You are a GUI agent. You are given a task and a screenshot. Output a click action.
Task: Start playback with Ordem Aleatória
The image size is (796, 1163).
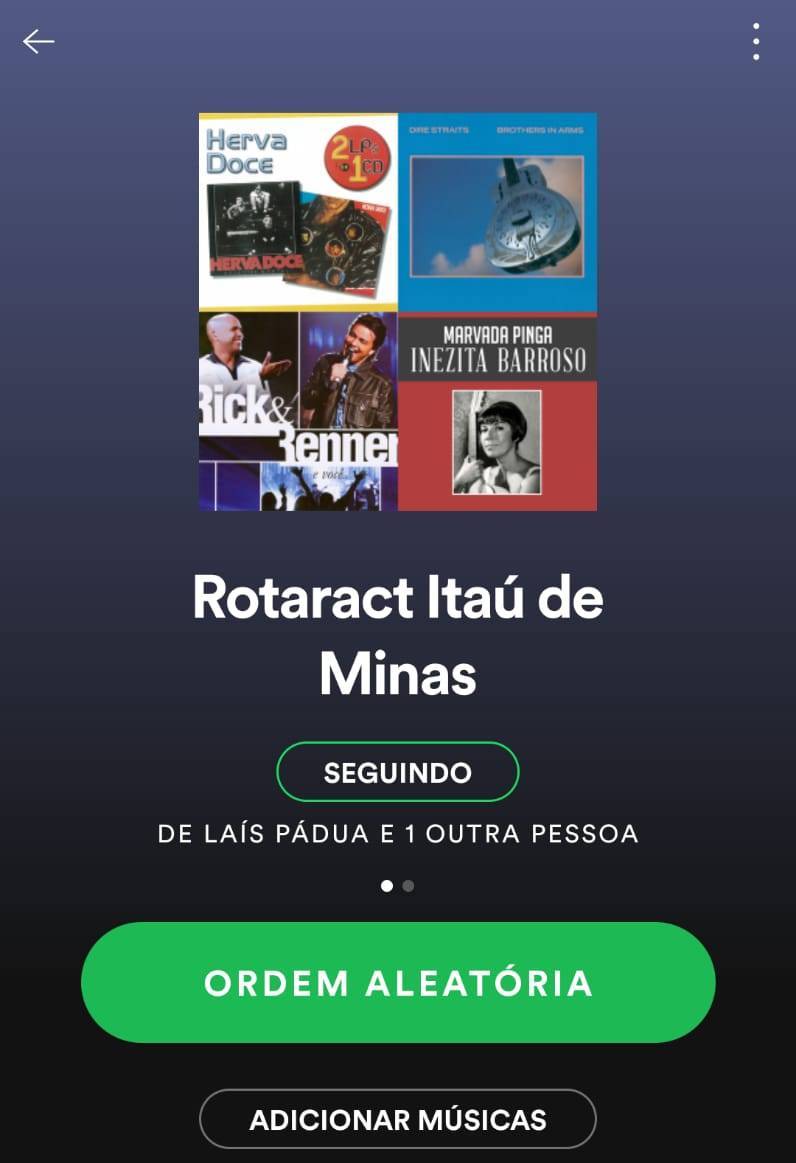coord(398,982)
